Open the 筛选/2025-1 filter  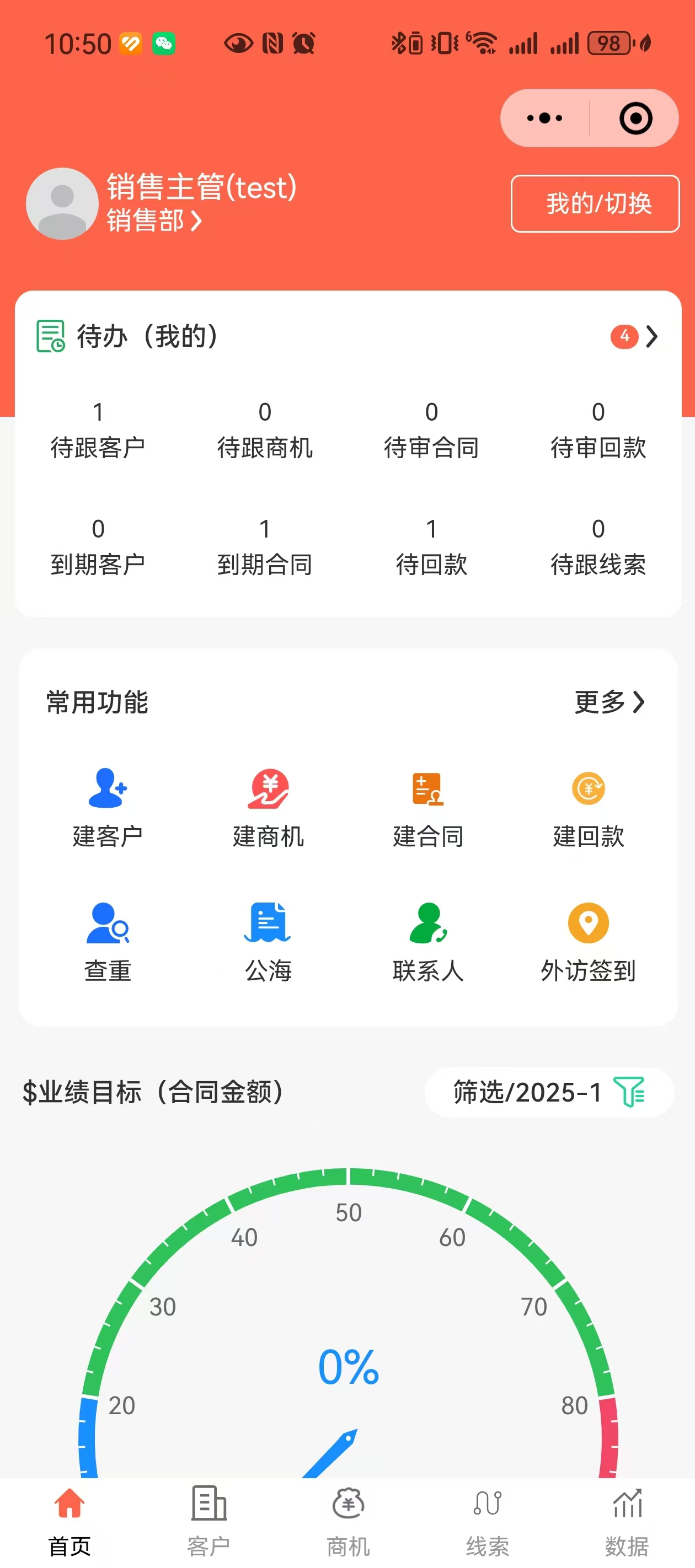pyautogui.click(x=548, y=1092)
